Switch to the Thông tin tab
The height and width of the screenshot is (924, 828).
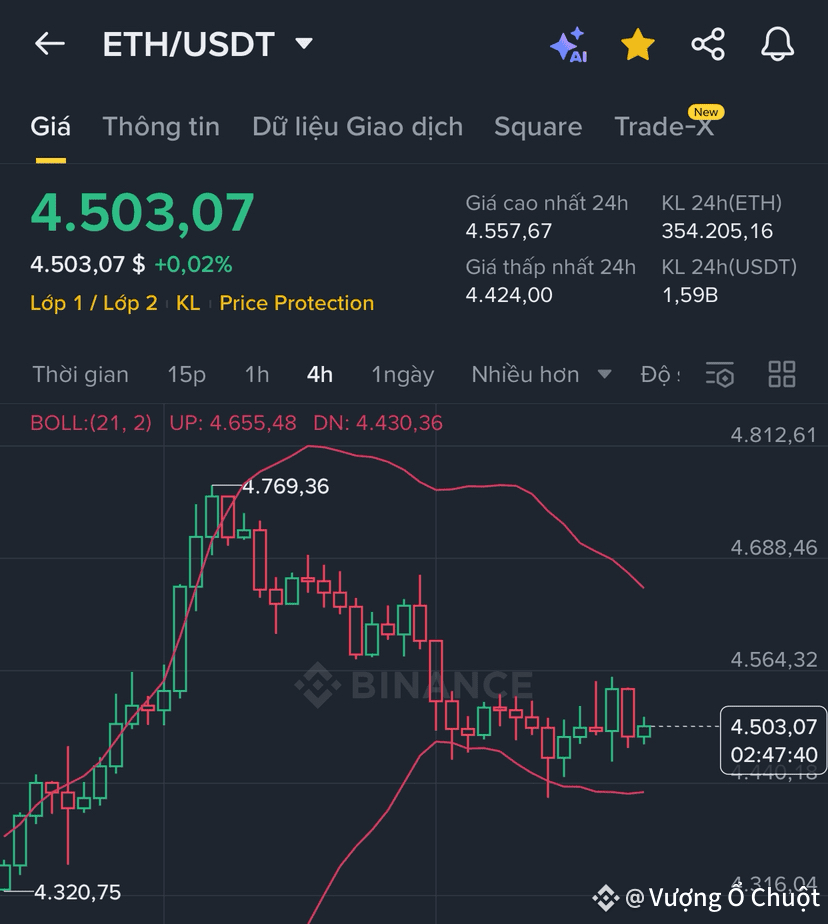click(161, 127)
